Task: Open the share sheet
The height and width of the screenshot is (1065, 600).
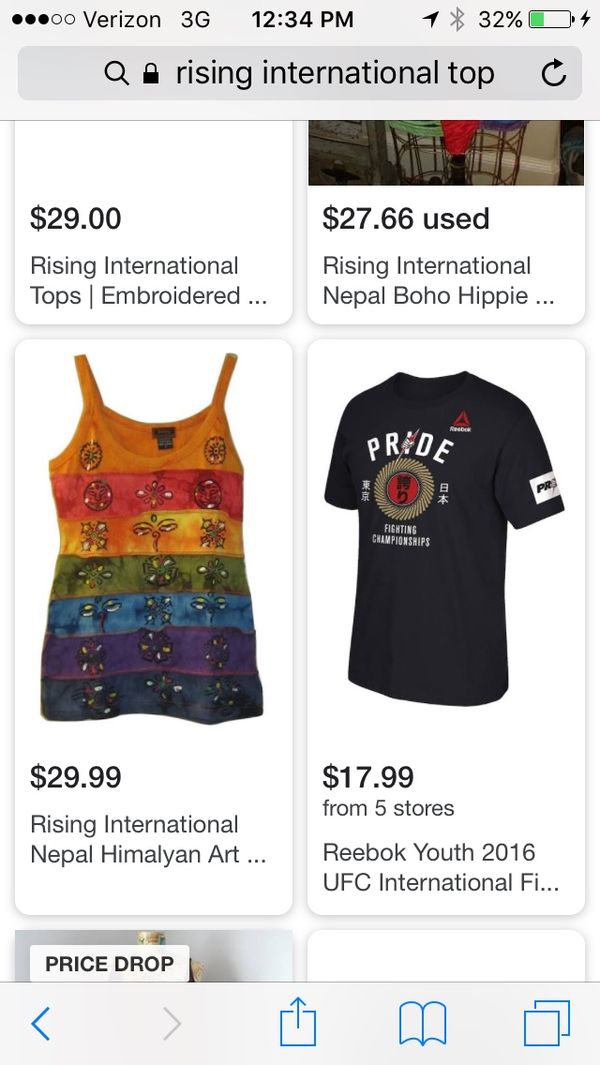Action: pos(298,1021)
